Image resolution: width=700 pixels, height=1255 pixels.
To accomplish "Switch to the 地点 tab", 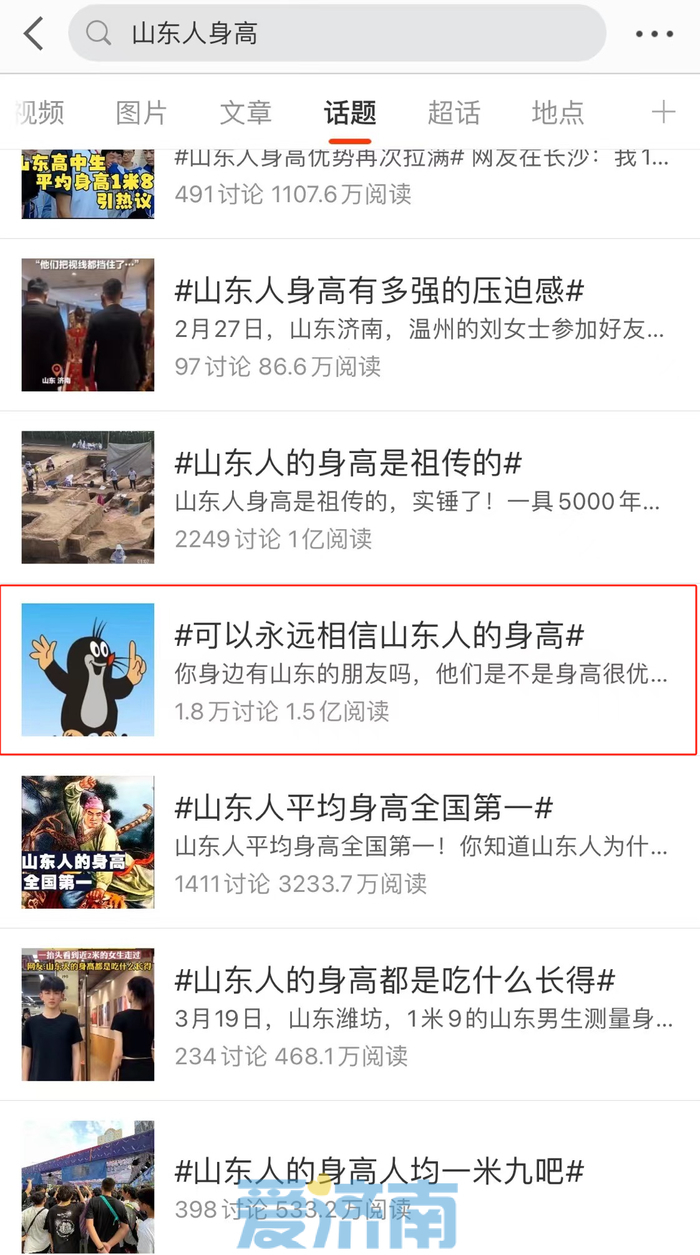I will tap(557, 112).
